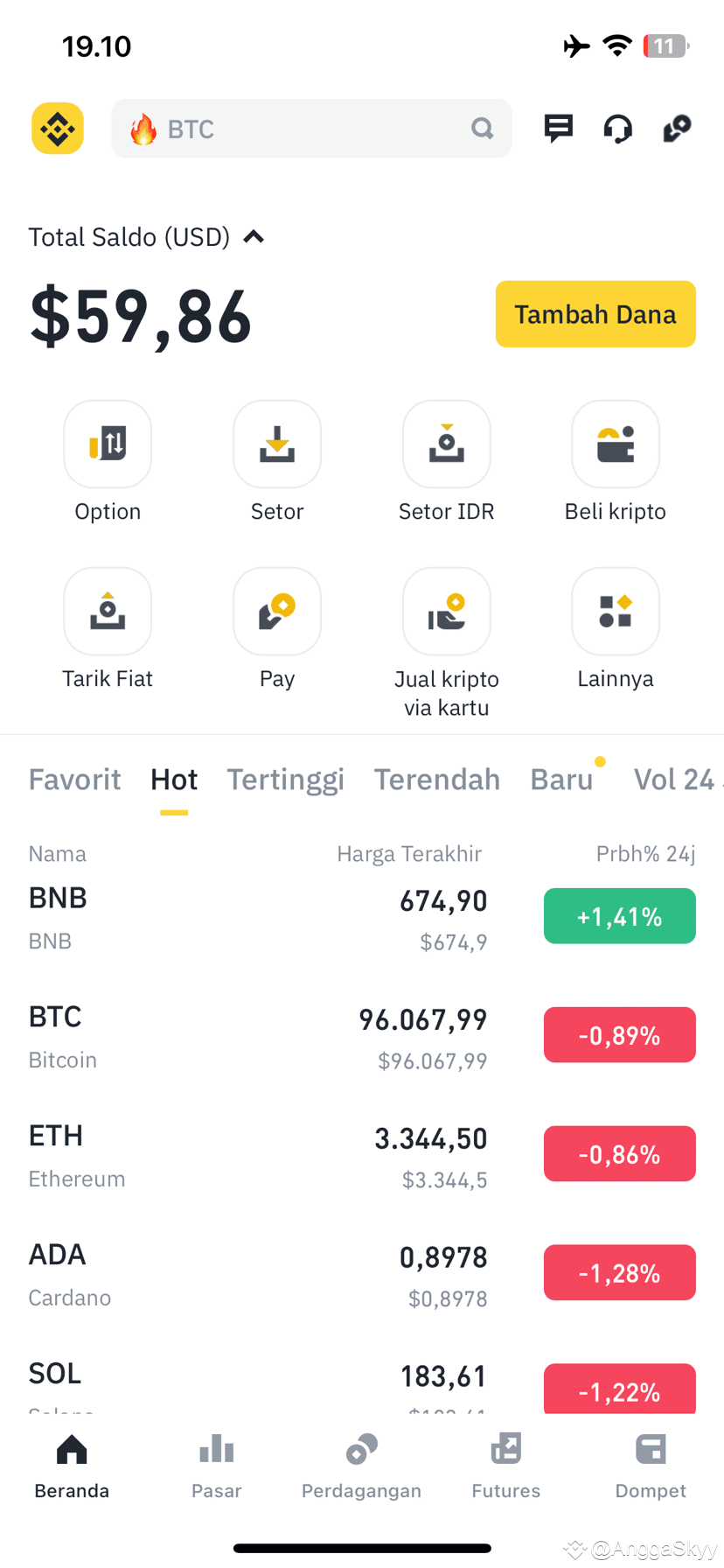The width and height of the screenshot is (724, 1568).
Task: Open Binance Pay icon
Action: [x=277, y=611]
